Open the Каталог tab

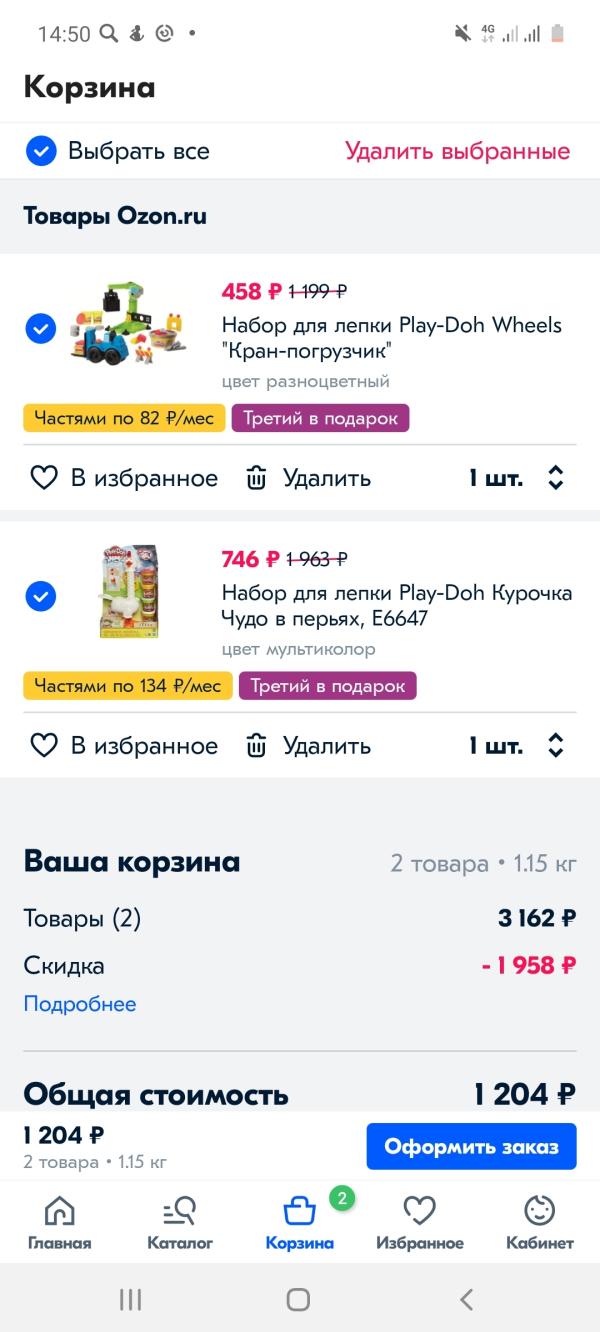[180, 1222]
